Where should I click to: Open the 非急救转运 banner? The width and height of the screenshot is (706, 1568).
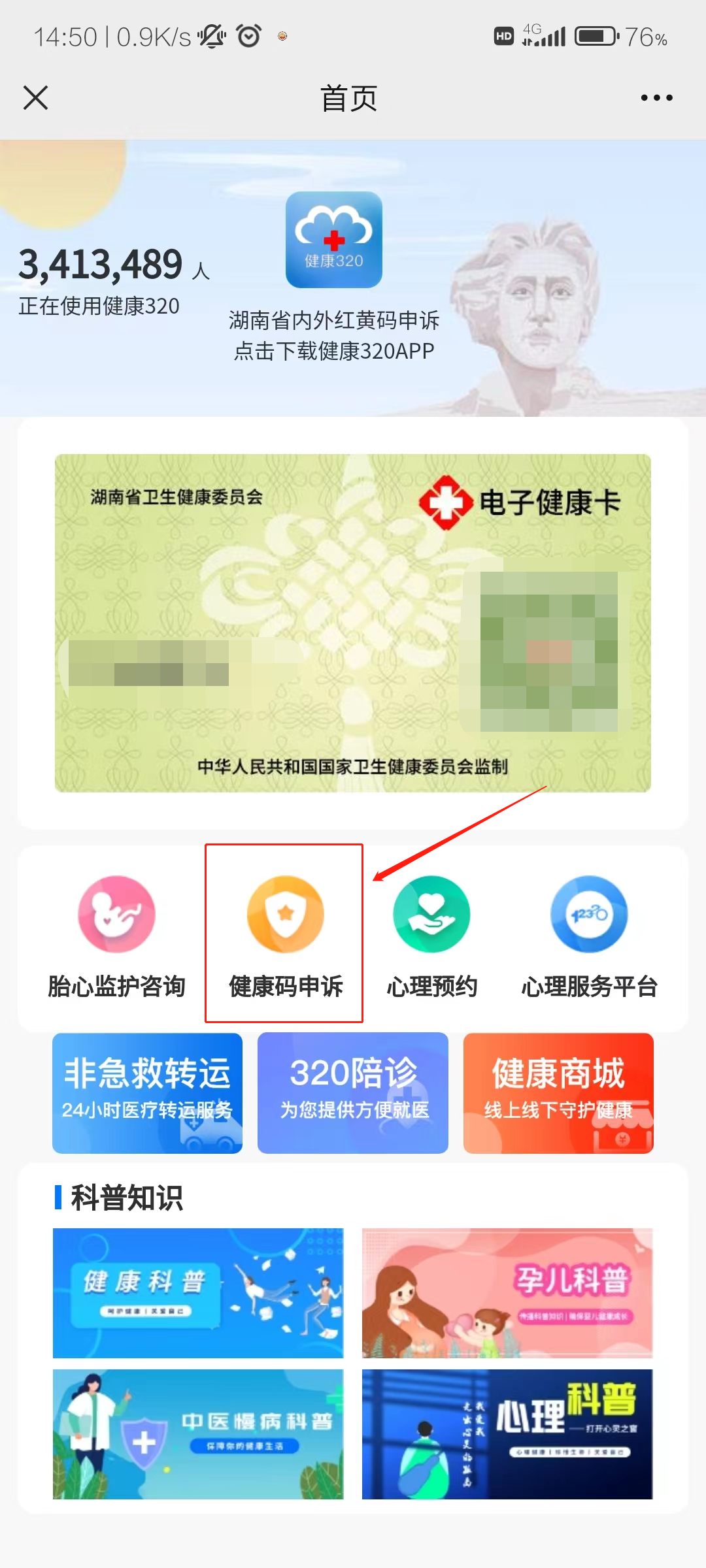point(147,1092)
